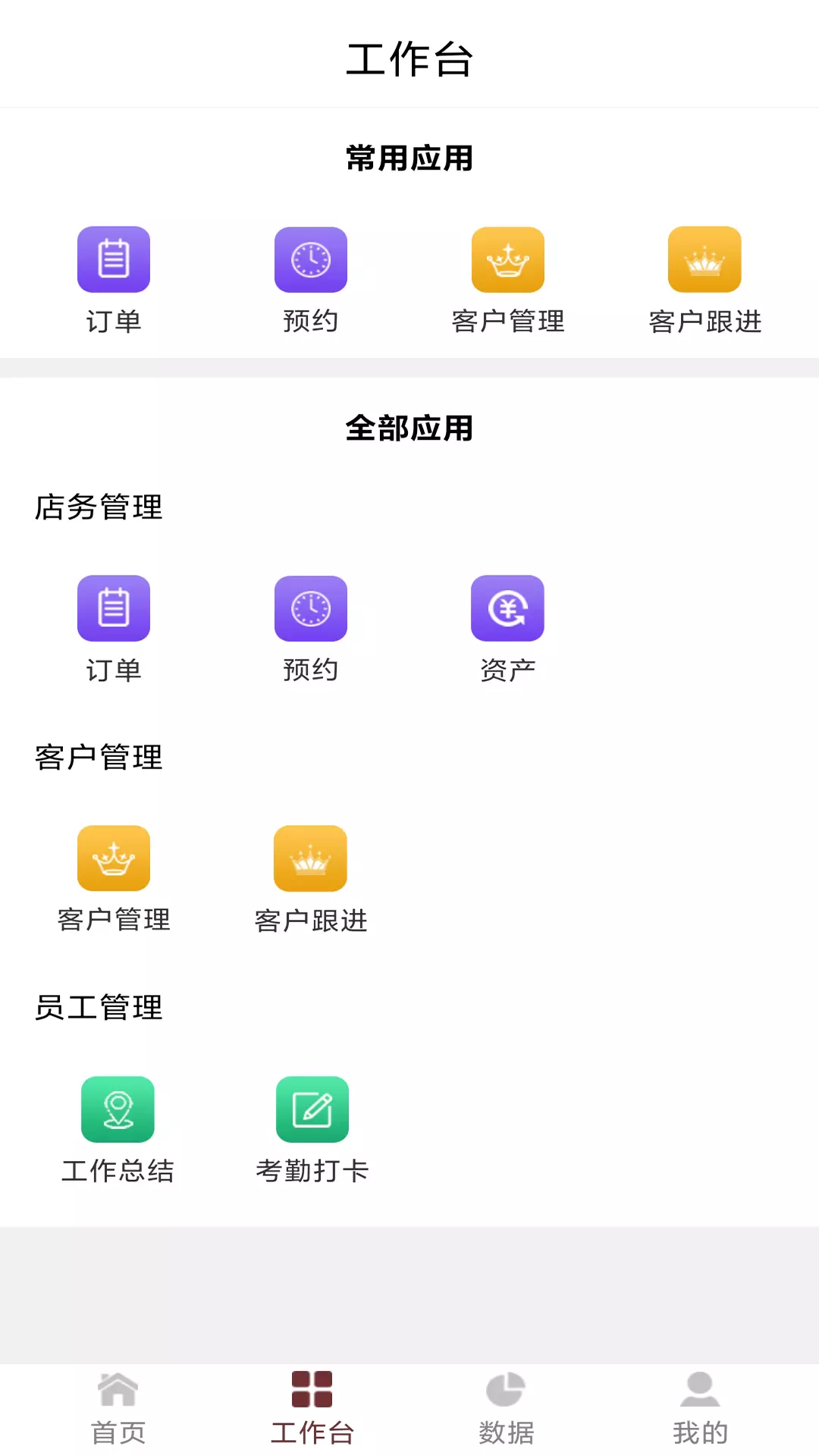Go to the 数据 tab
The width and height of the screenshot is (819, 1456).
(506, 1408)
